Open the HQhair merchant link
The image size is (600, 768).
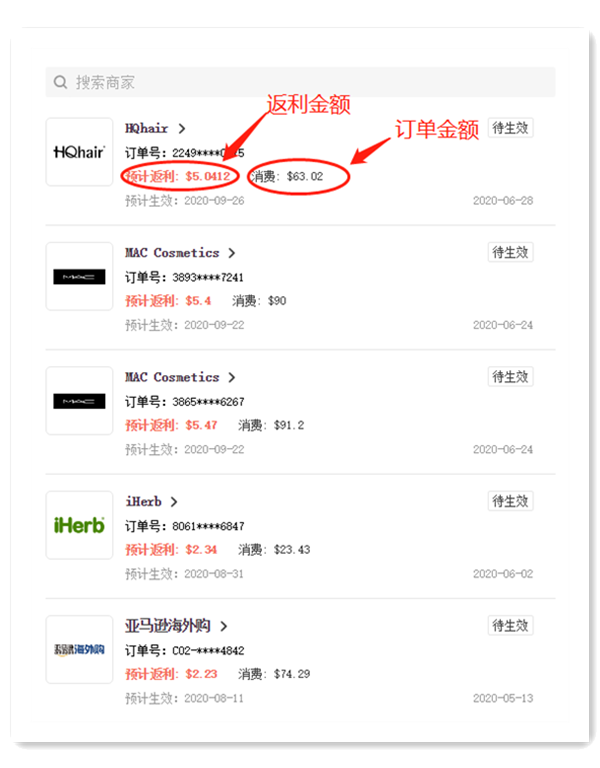(x=155, y=128)
